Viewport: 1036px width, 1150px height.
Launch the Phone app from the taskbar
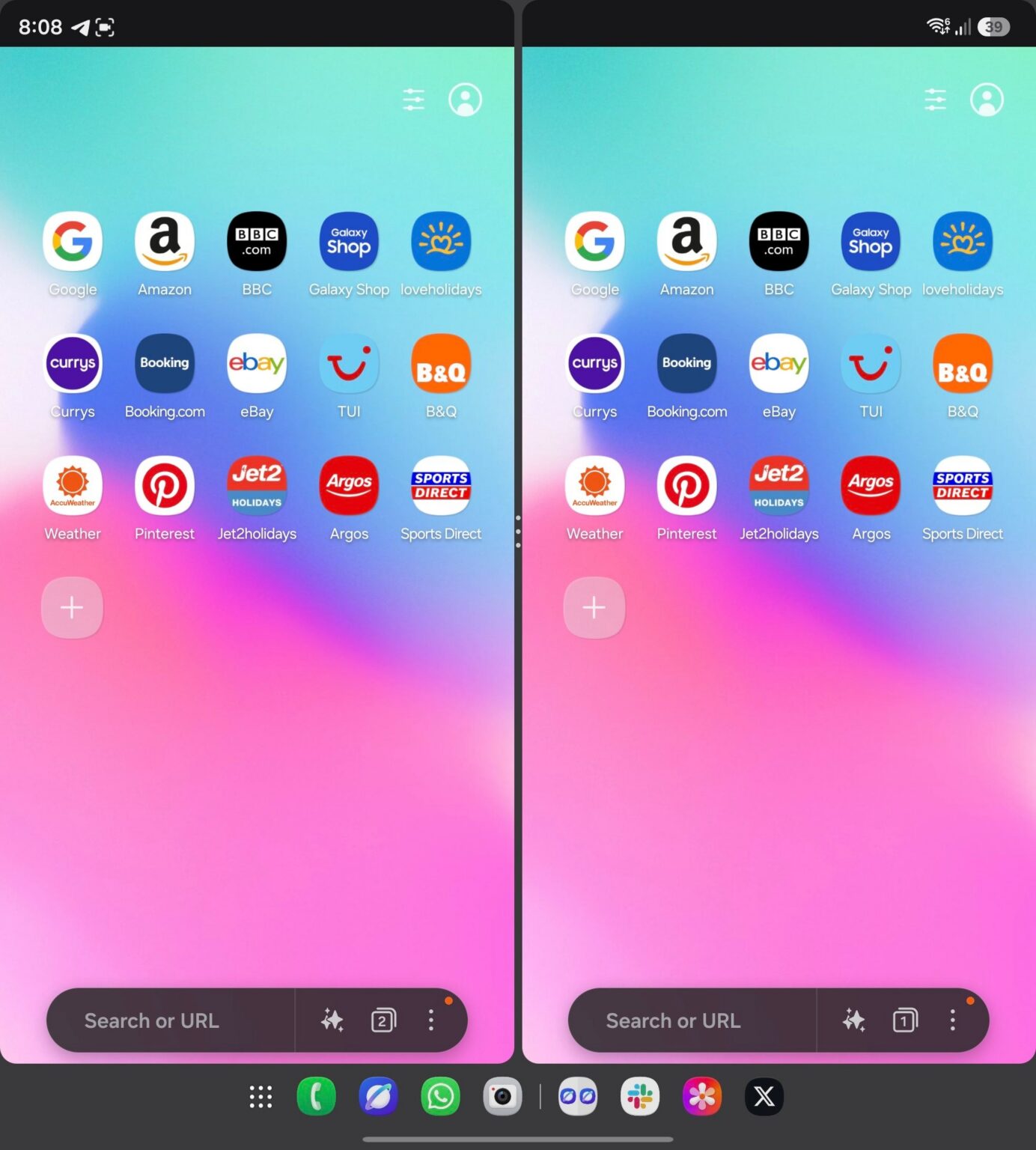tap(316, 1097)
